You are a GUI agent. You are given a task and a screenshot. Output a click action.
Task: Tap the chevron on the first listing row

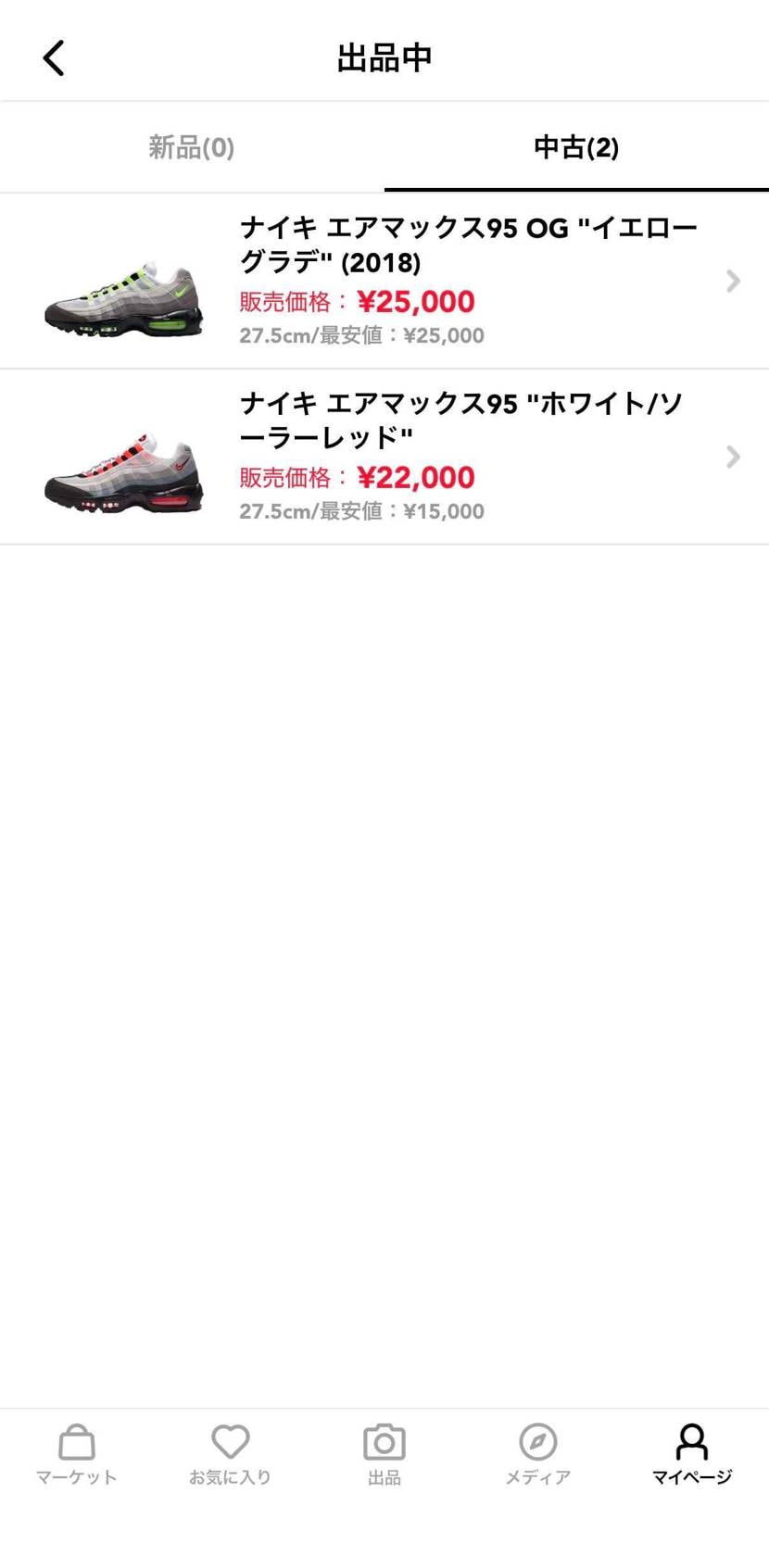click(x=733, y=281)
